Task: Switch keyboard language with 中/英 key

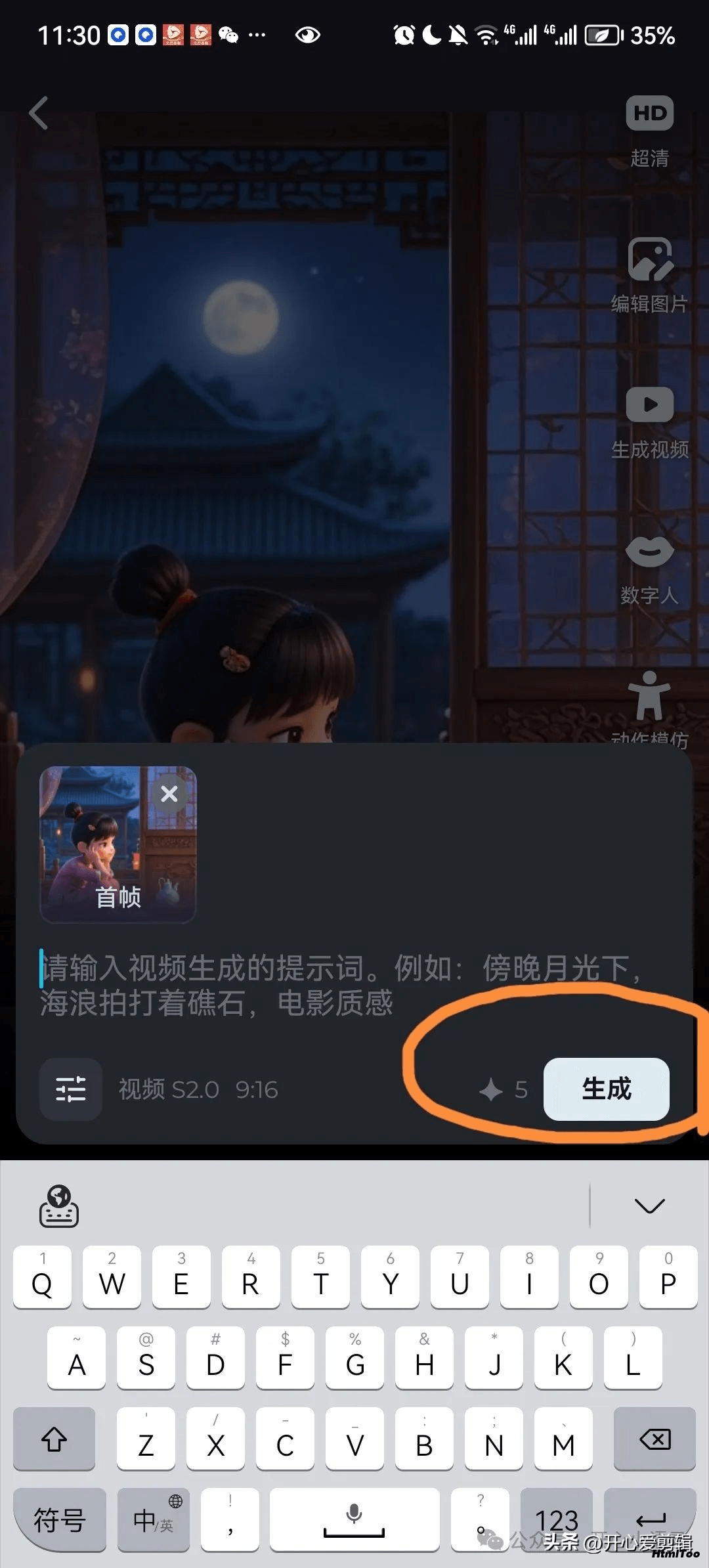Action: point(154,1520)
